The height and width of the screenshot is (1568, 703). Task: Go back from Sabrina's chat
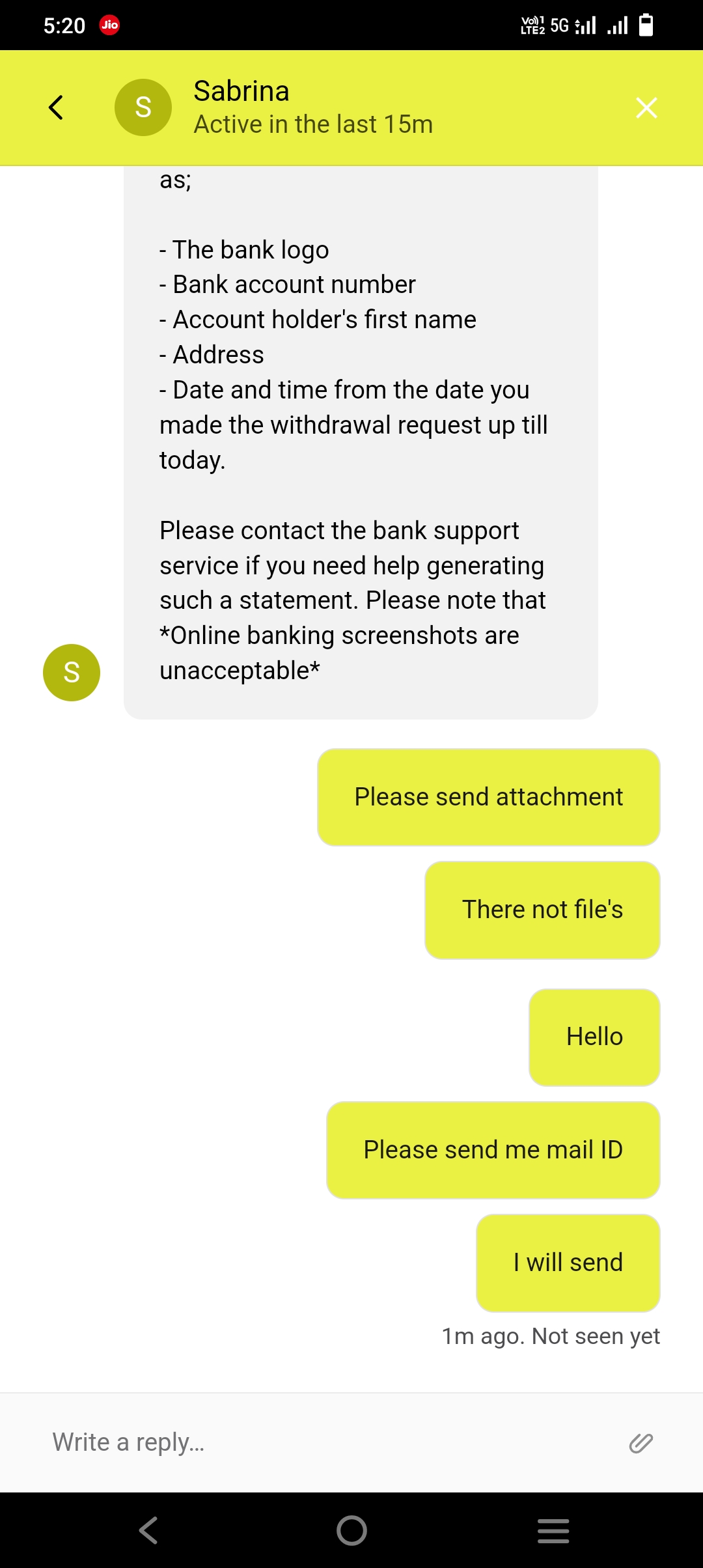(57, 107)
